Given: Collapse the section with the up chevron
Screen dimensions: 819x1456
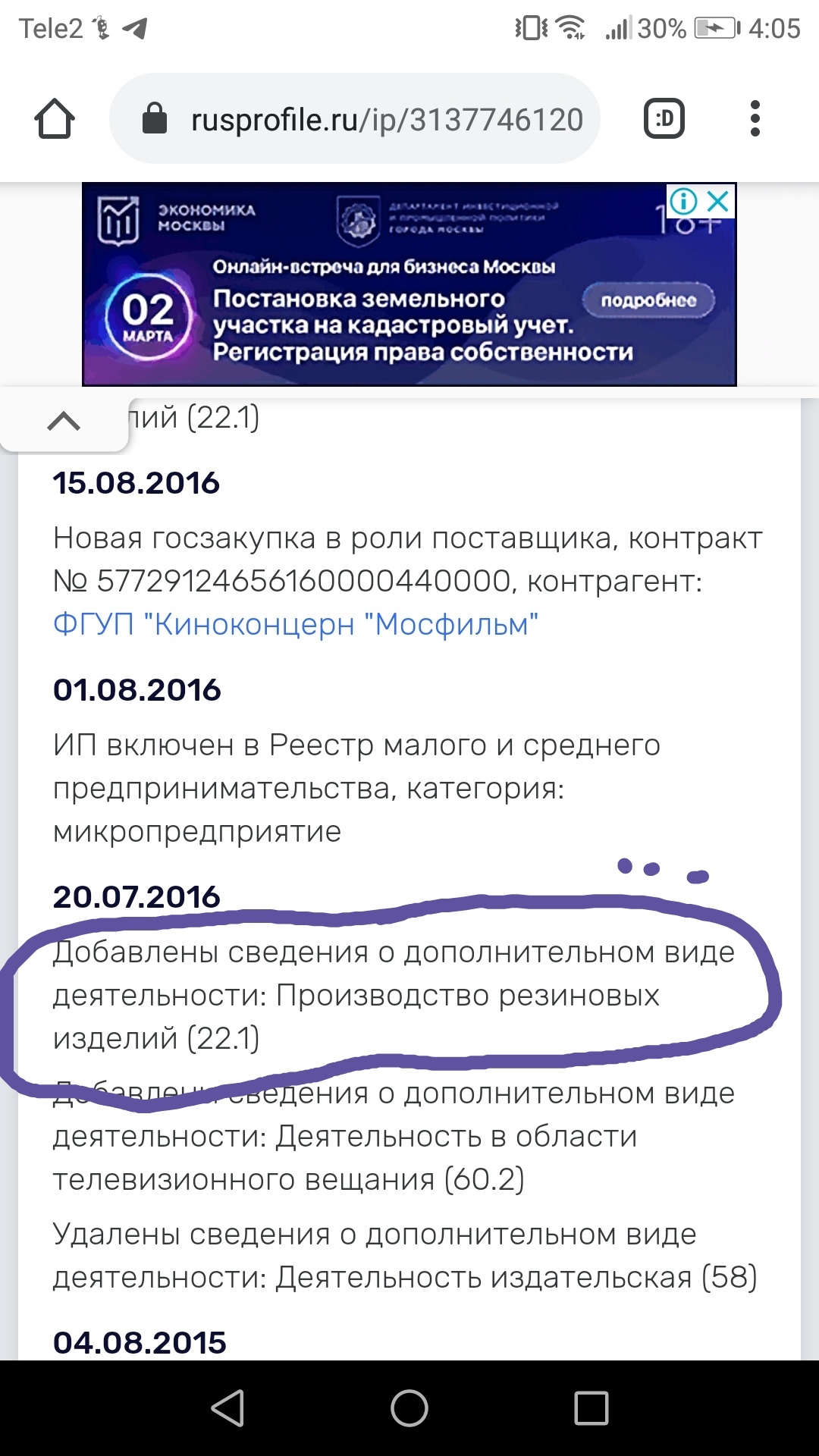Looking at the screenshot, I should [x=64, y=421].
